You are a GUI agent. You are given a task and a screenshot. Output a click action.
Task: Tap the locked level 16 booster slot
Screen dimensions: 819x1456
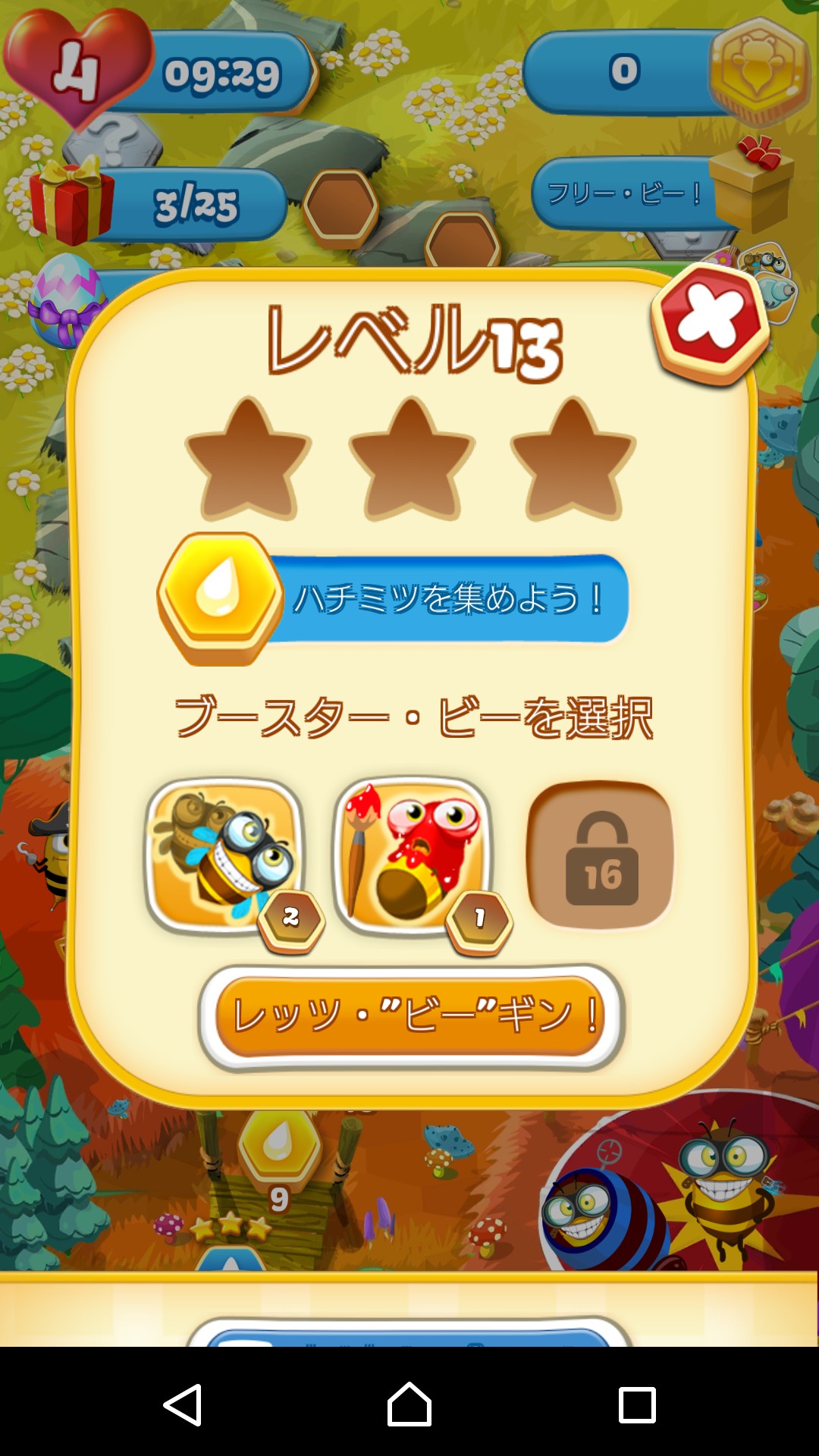coord(600,855)
